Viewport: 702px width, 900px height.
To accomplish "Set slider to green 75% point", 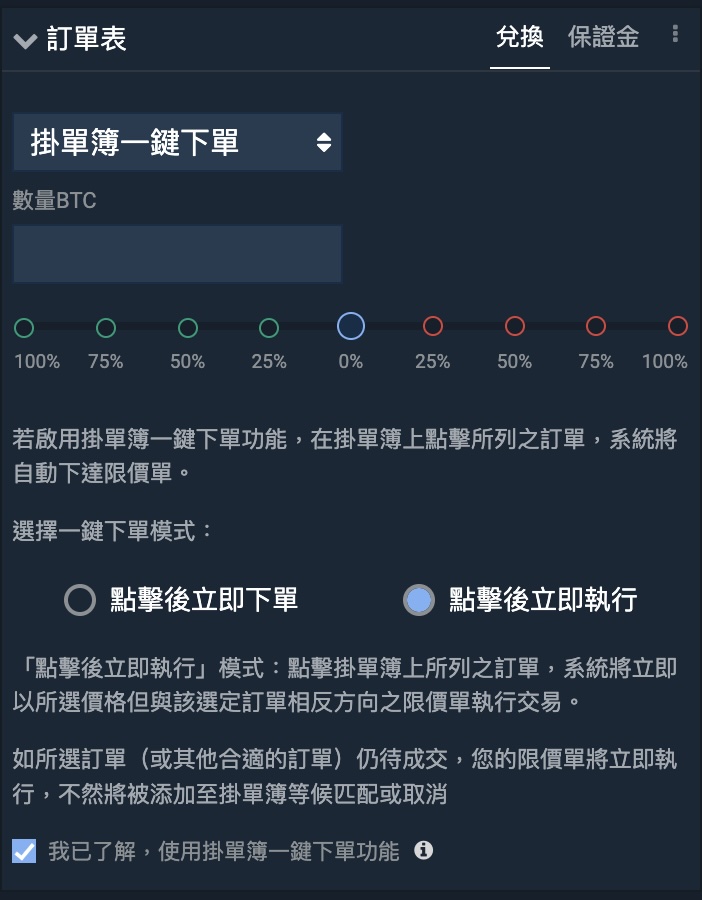I will [x=106, y=327].
